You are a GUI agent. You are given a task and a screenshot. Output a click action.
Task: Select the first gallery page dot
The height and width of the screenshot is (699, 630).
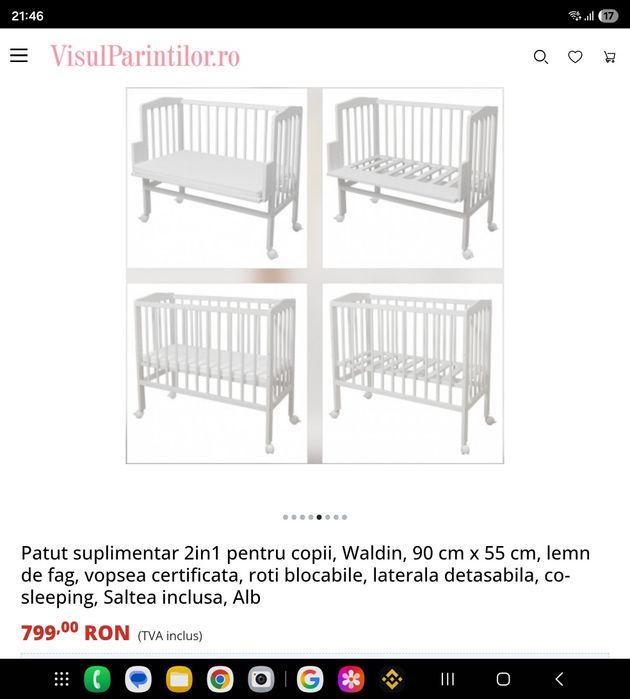click(x=285, y=517)
